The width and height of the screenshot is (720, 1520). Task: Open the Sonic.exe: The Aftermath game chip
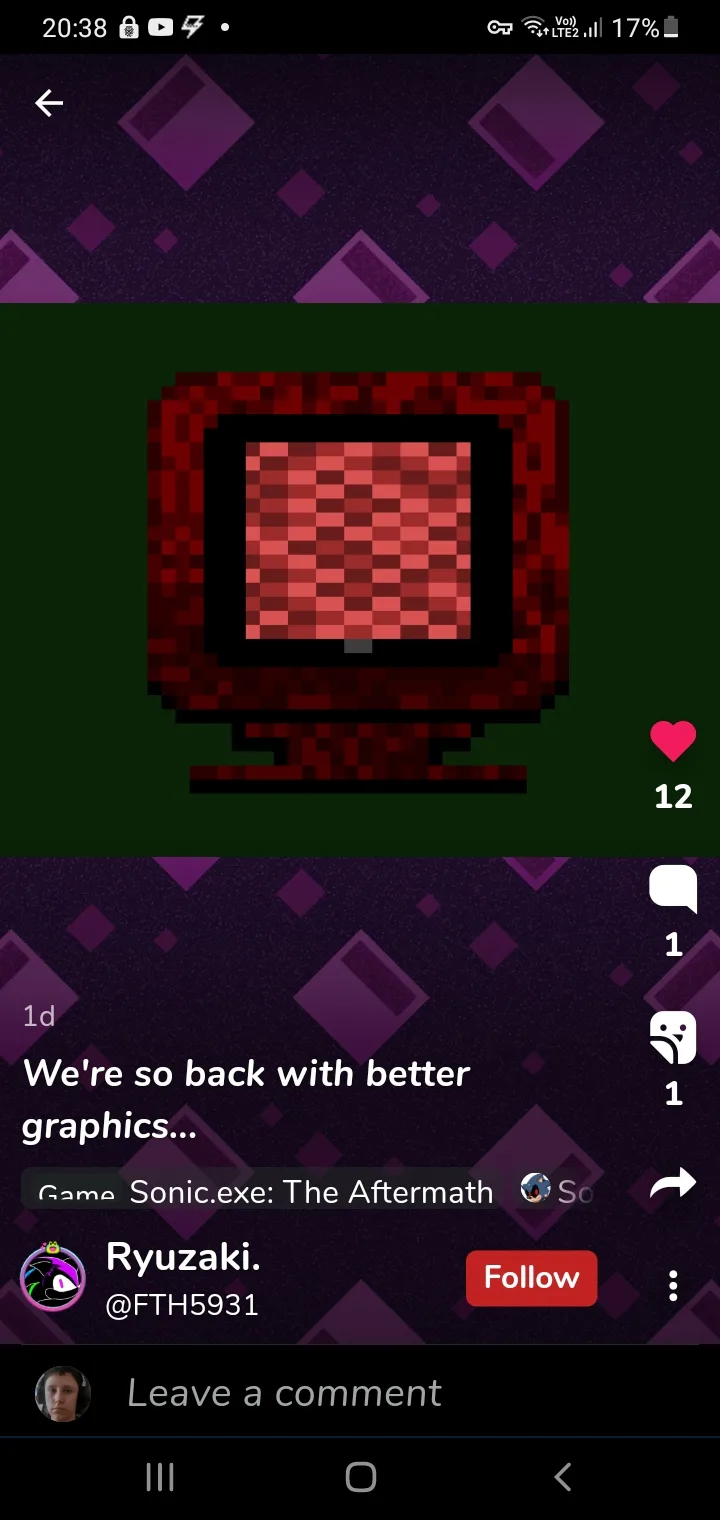(x=261, y=1191)
